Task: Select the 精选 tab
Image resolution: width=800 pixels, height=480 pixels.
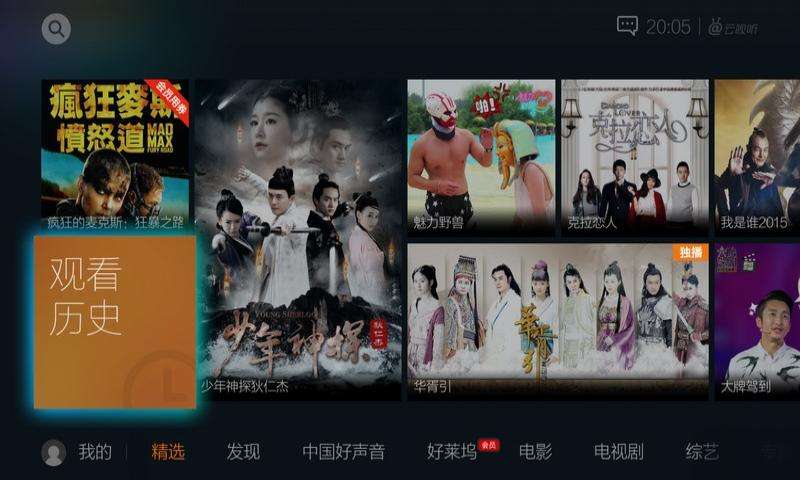Action: (x=168, y=452)
